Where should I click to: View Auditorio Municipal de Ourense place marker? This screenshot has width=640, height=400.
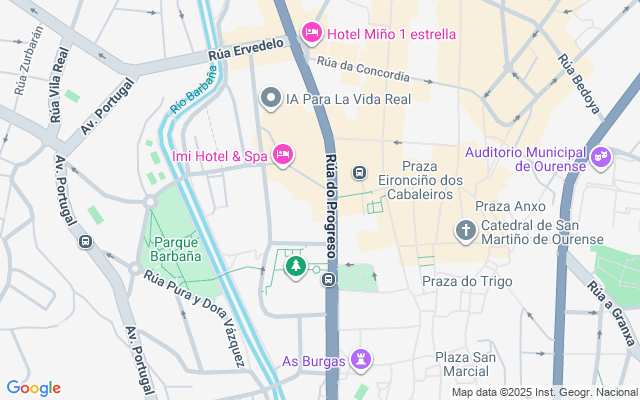pyautogui.click(x=601, y=156)
